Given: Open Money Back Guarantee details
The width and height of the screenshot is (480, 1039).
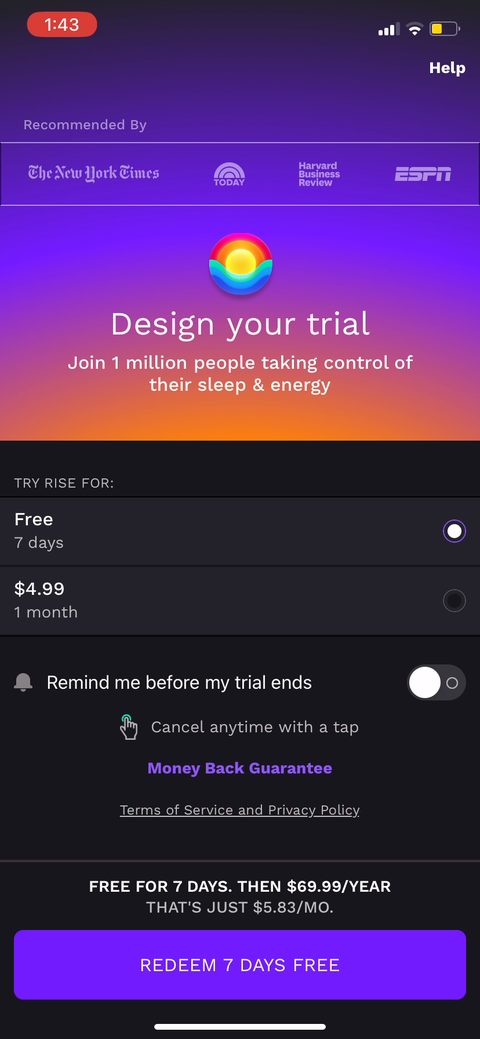Looking at the screenshot, I should pyautogui.click(x=240, y=769).
